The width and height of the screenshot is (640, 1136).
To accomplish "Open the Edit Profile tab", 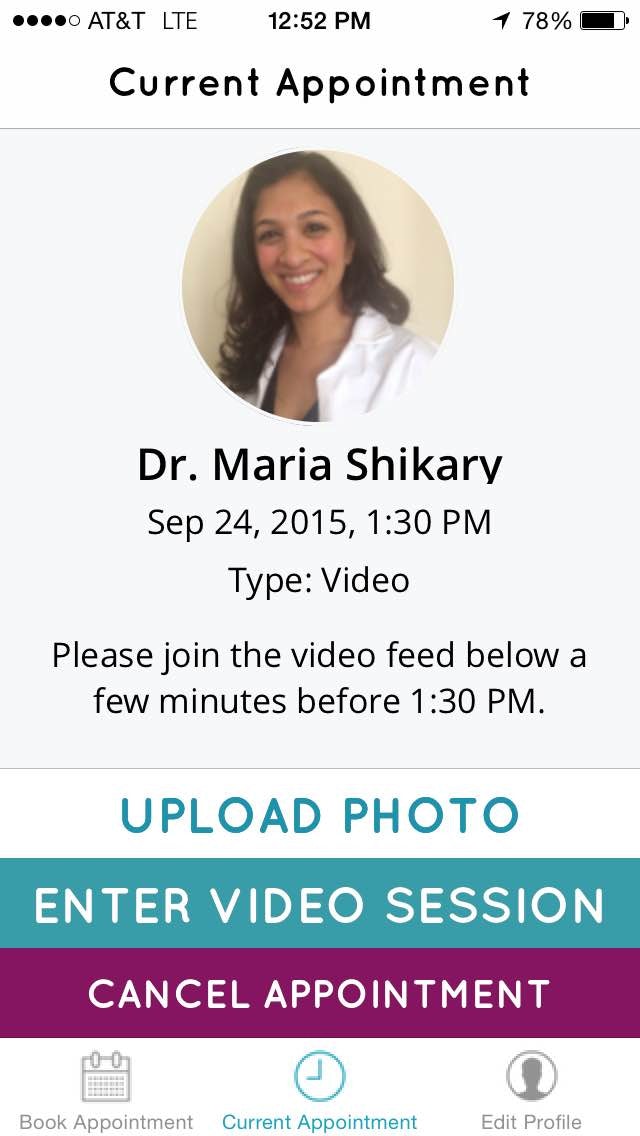I will (531, 1089).
